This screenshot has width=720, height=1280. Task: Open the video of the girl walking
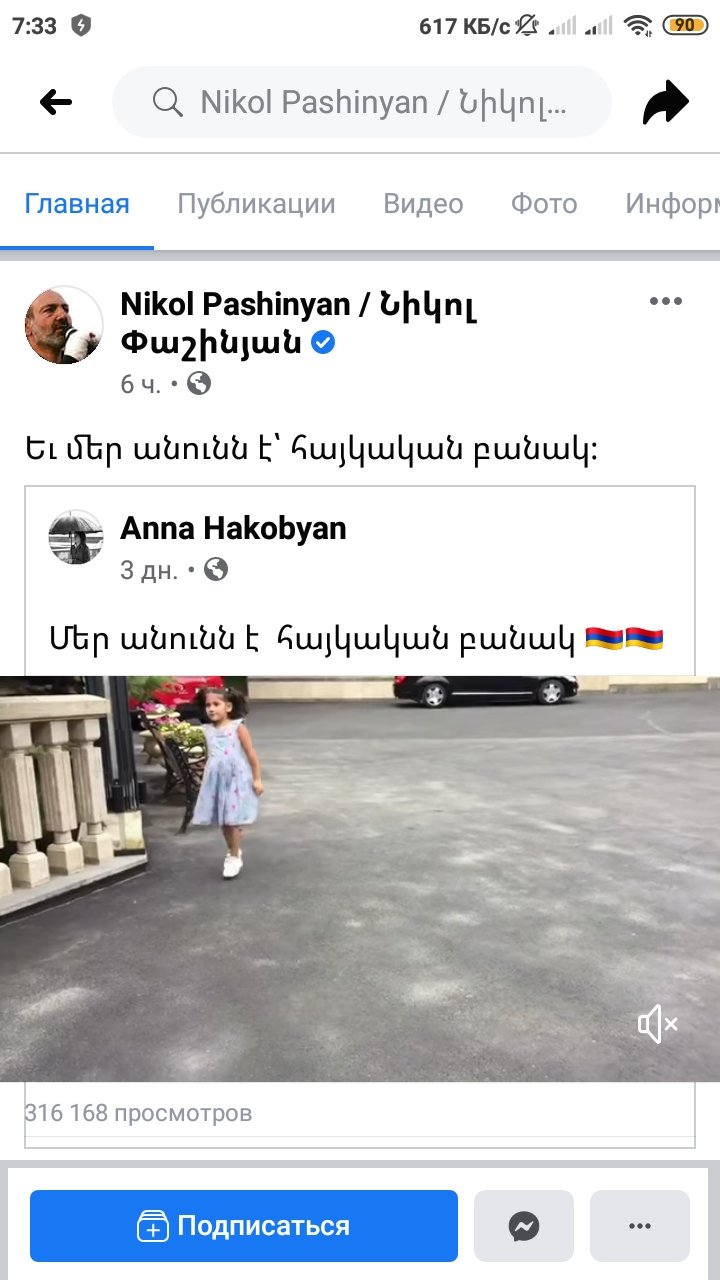click(x=360, y=878)
